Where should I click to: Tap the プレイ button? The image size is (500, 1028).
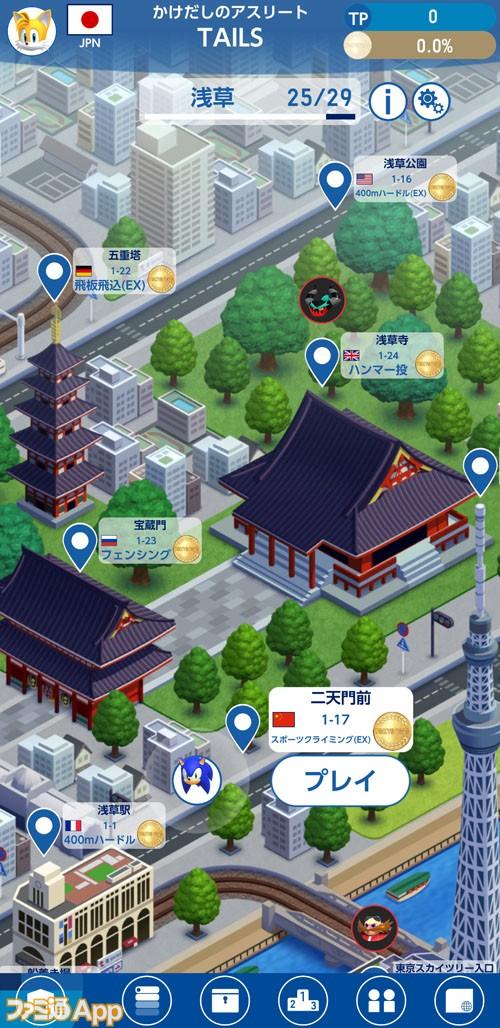(x=340, y=781)
